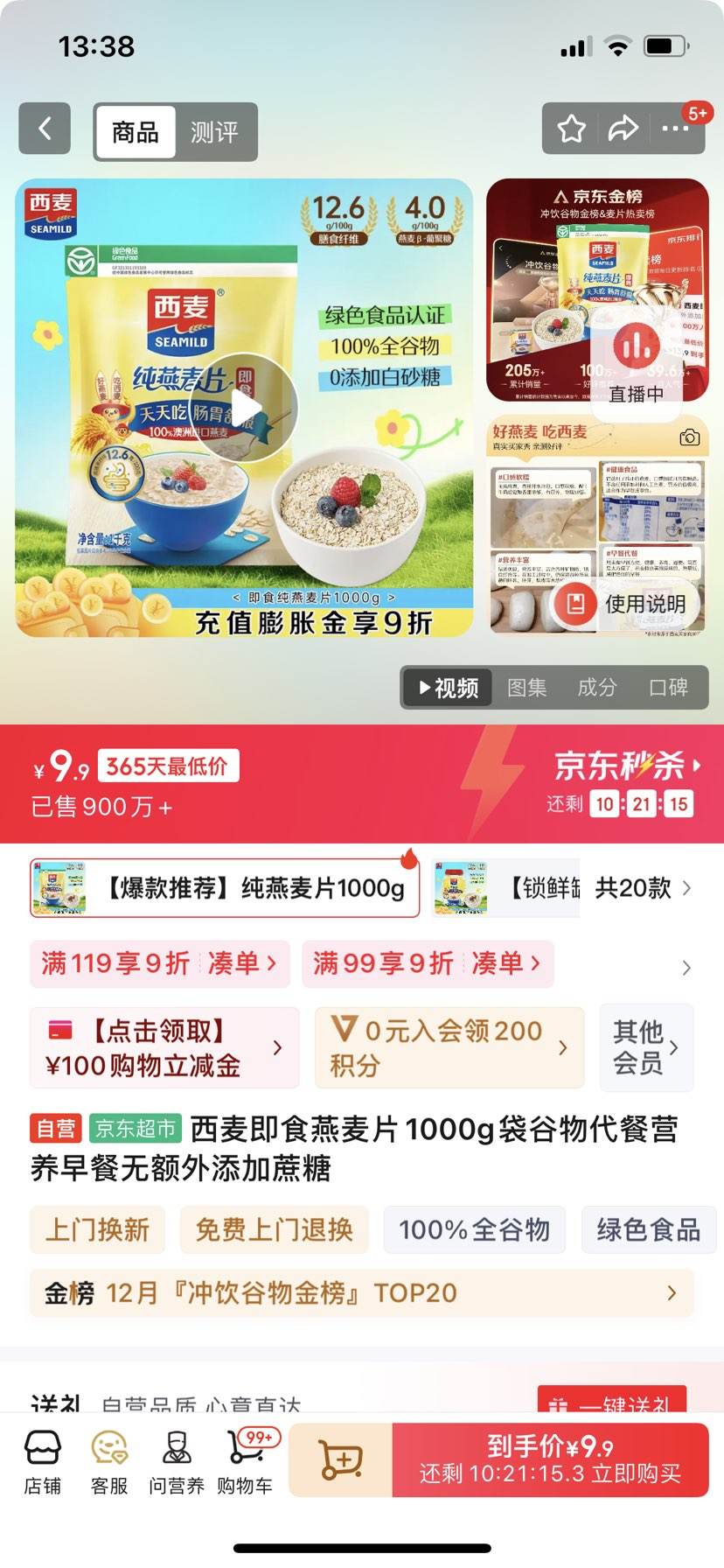Play the product video
Image resolution: width=724 pixels, height=1568 pixels.
click(x=247, y=404)
